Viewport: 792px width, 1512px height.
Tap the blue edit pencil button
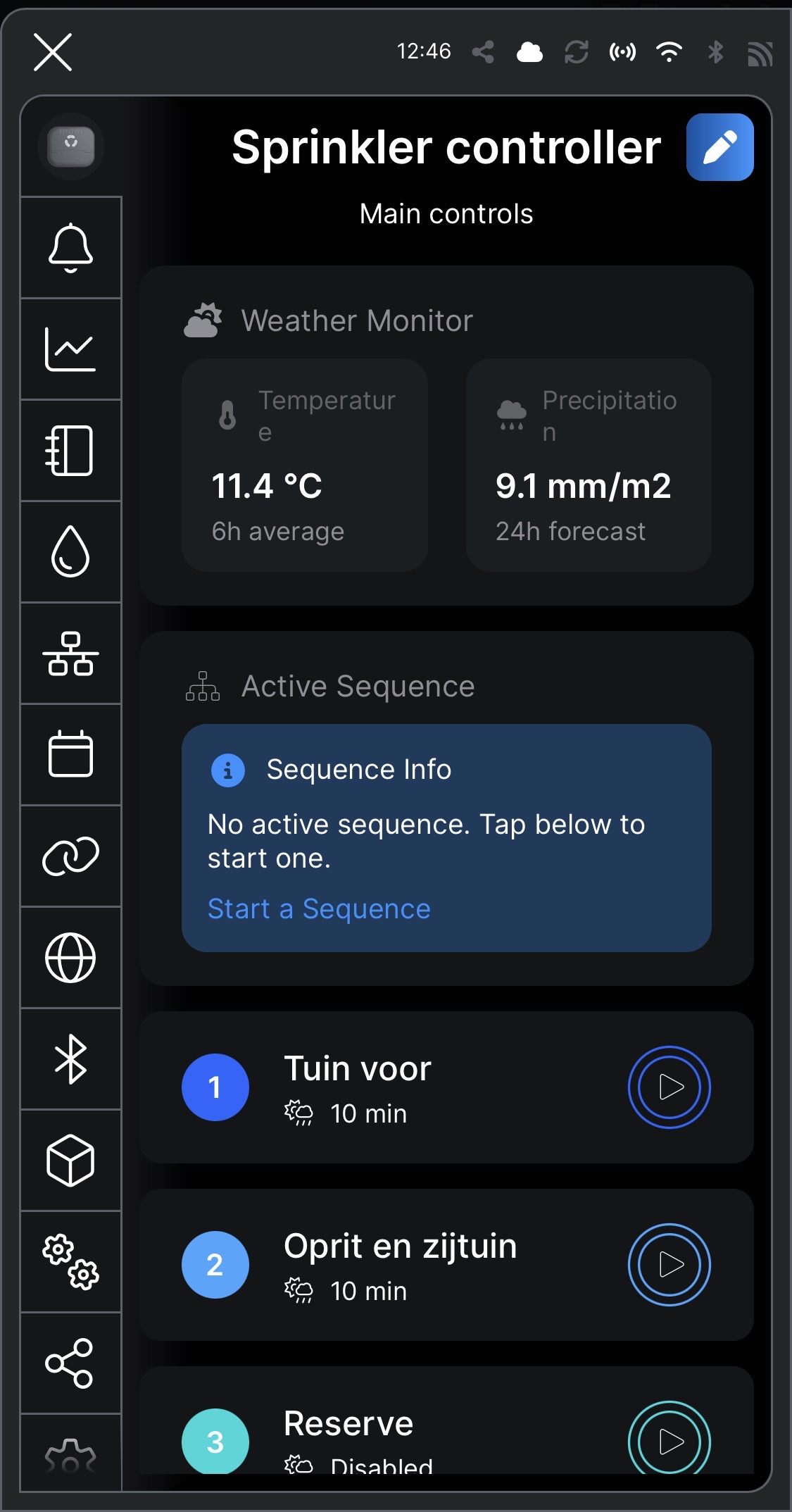[x=719, y=147]
